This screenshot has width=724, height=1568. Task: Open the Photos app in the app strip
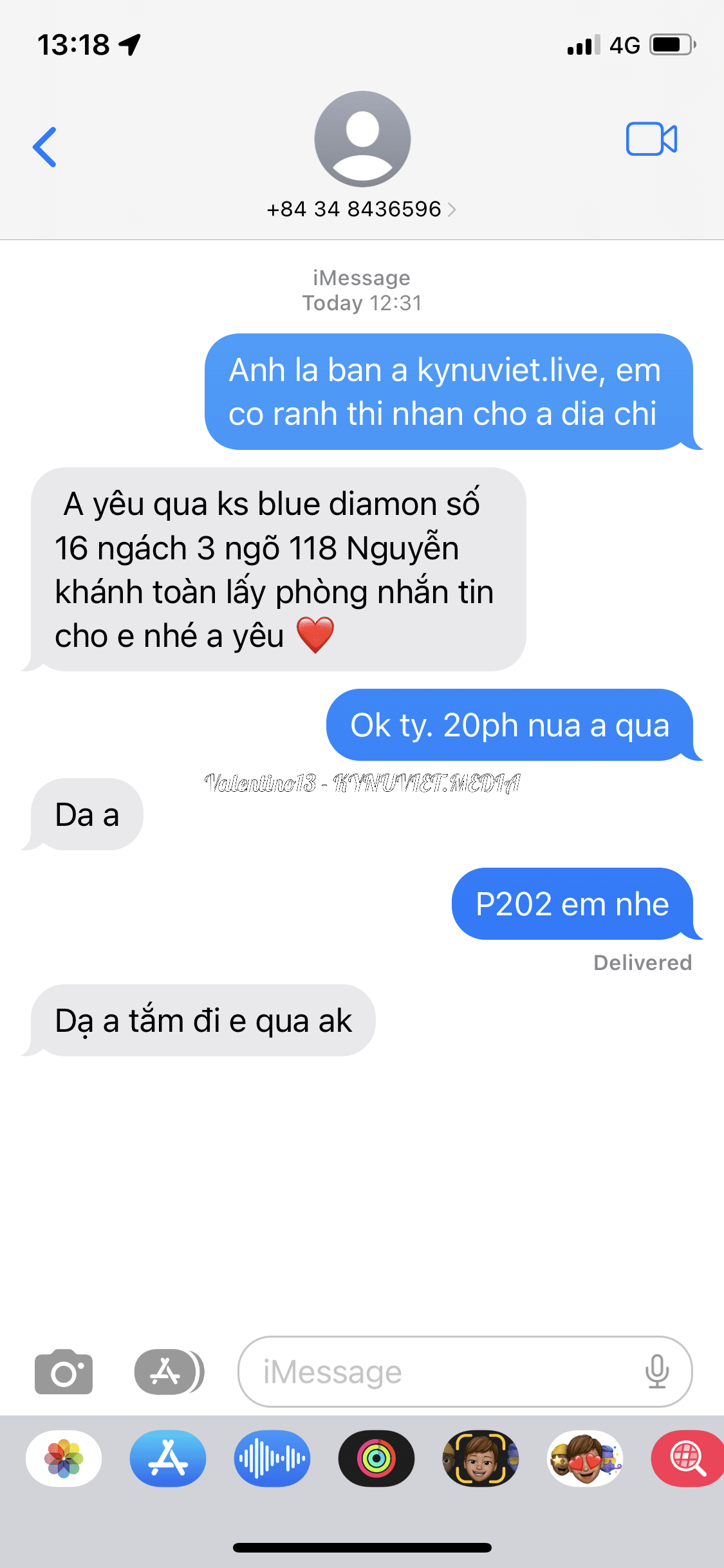[64, 1459]
